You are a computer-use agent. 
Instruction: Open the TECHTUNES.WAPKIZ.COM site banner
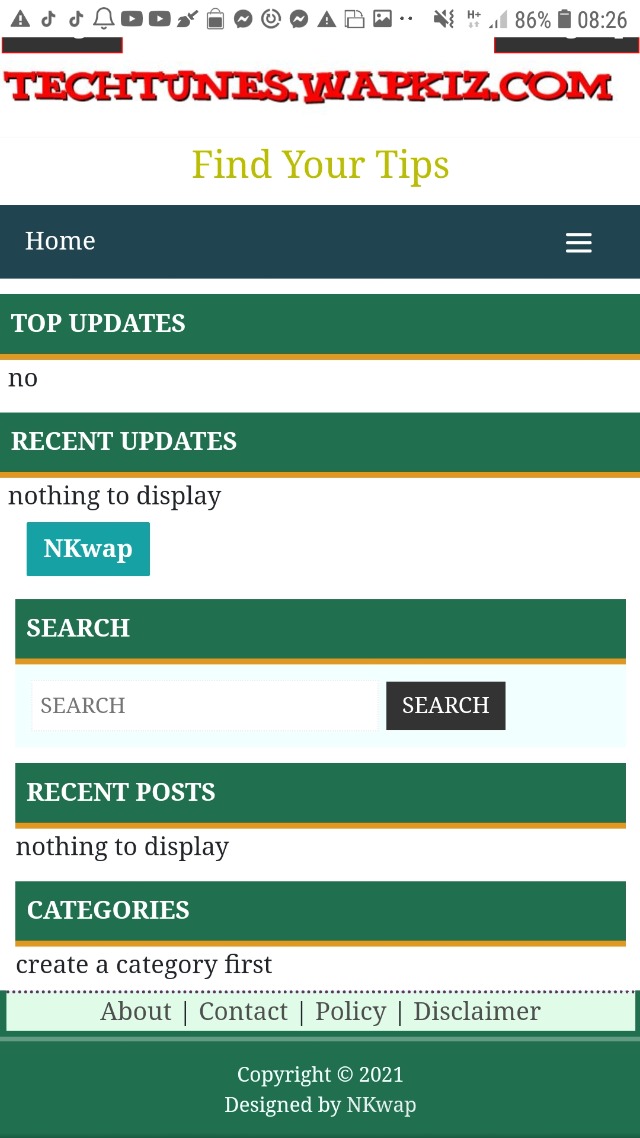pos(308,88)
